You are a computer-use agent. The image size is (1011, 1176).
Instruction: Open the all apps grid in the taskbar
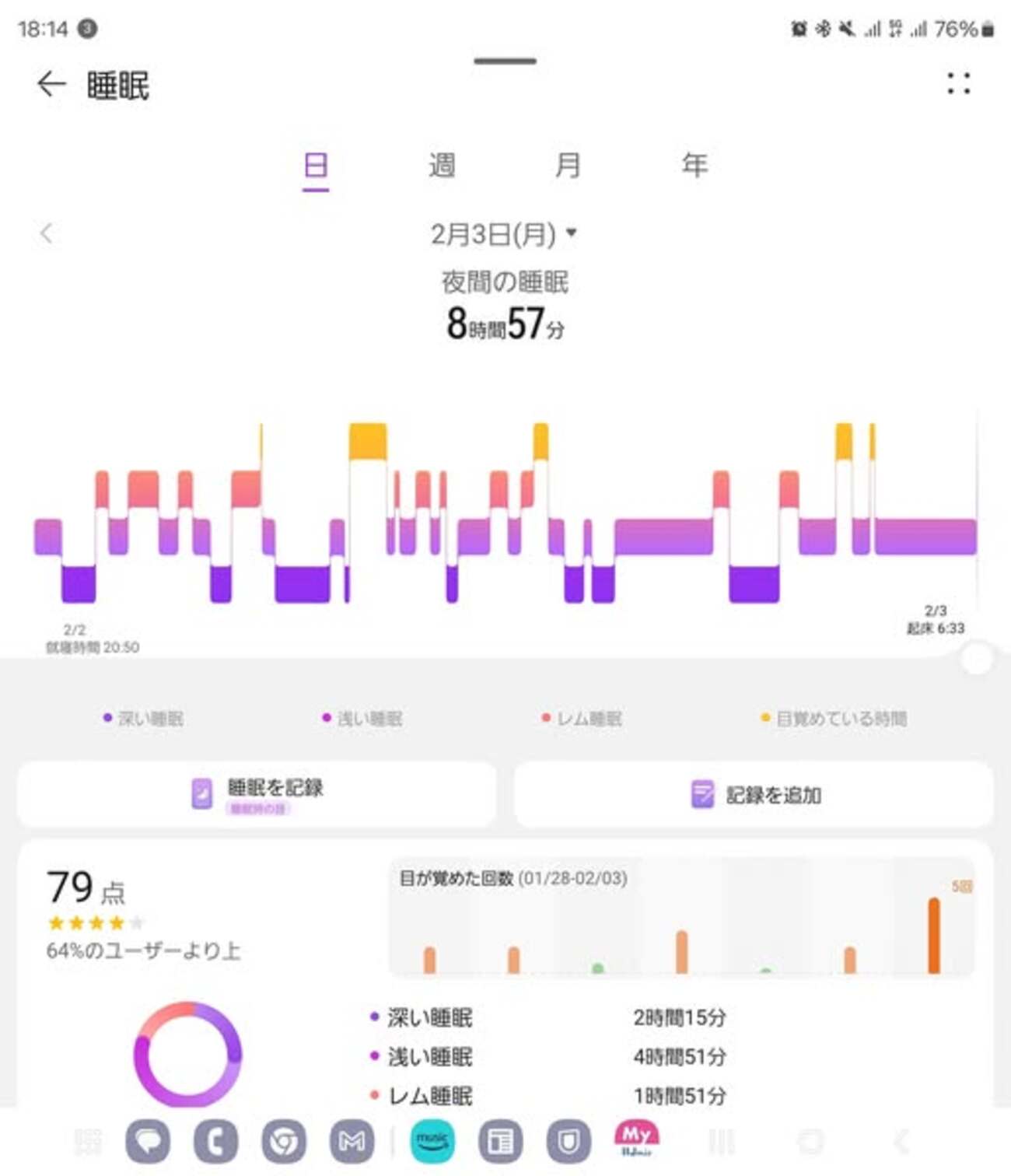pyautogui.click(x=88, y=1142)
